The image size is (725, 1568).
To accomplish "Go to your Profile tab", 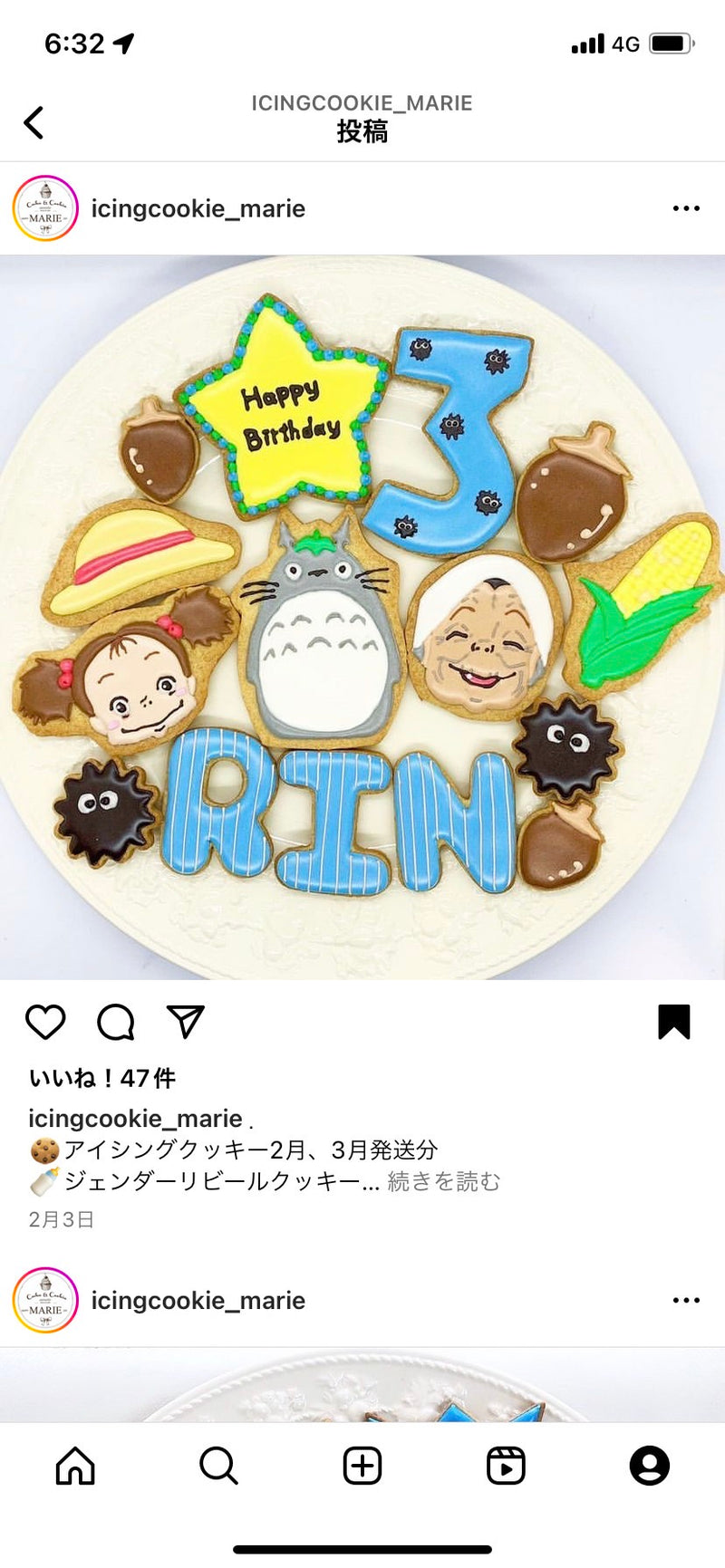I will pyautogui.click(x=649, y=1465).
